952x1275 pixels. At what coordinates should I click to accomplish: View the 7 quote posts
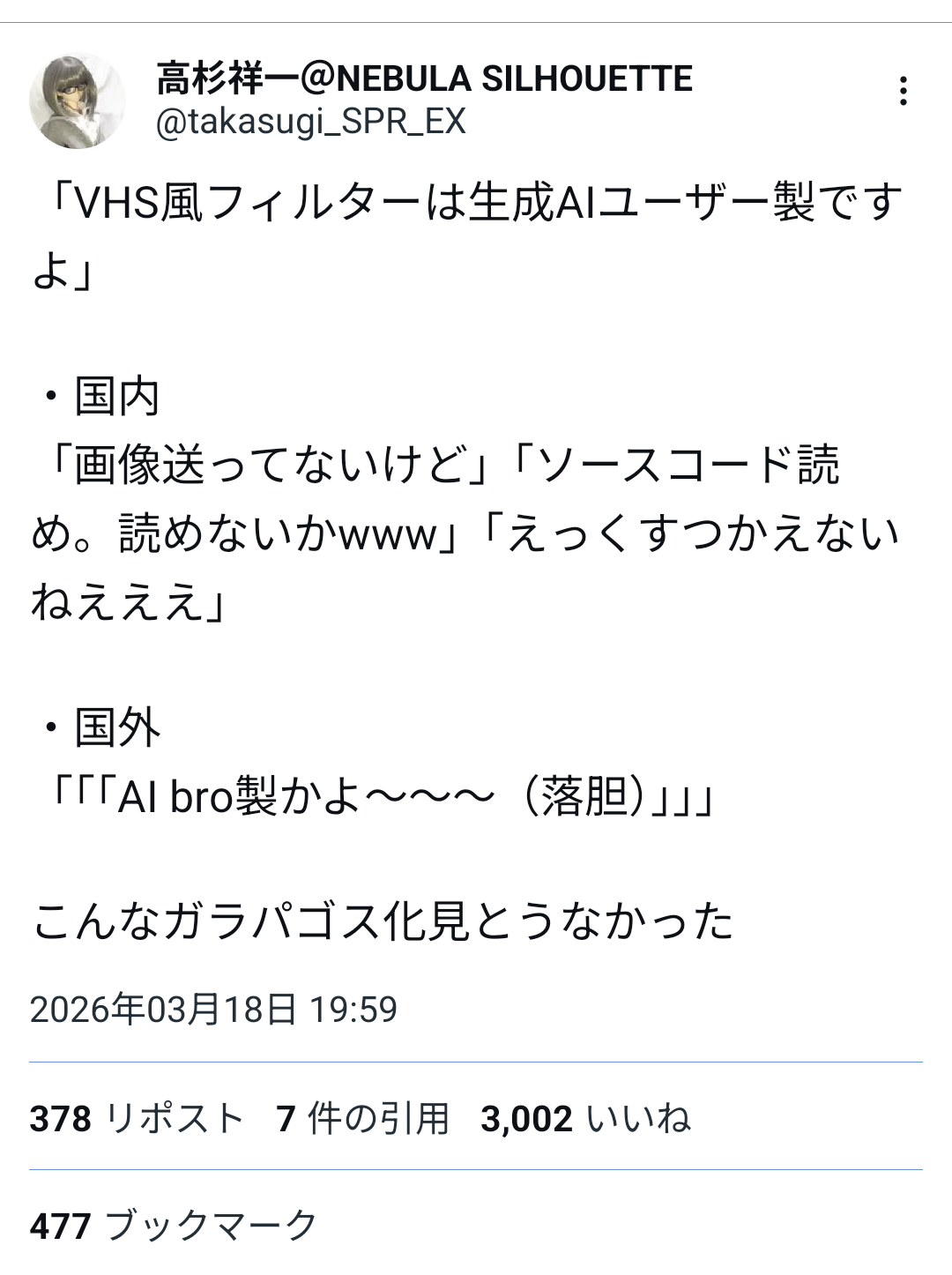362,1118
